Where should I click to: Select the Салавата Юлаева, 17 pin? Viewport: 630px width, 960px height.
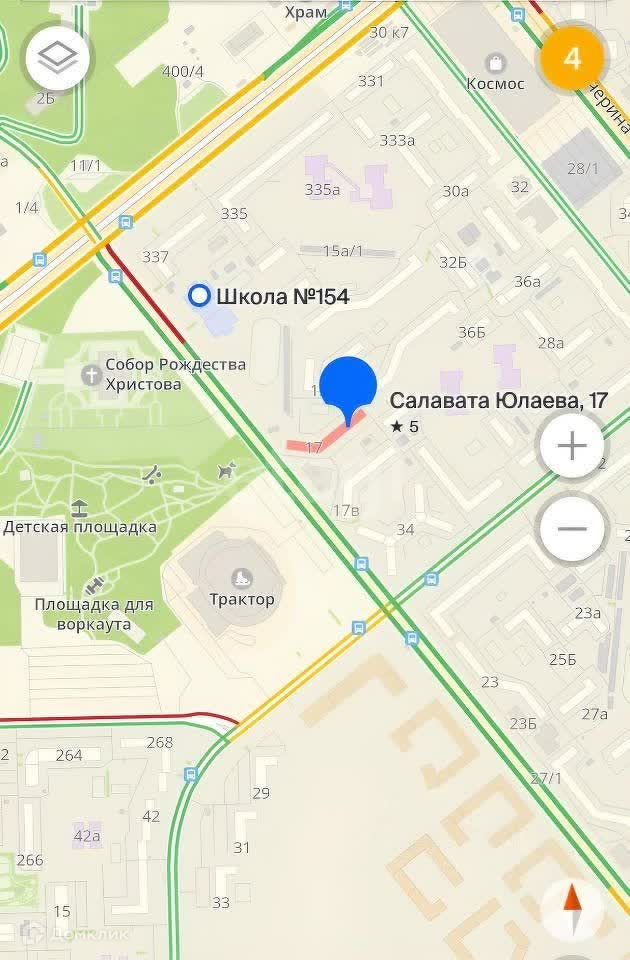[349, 386]
